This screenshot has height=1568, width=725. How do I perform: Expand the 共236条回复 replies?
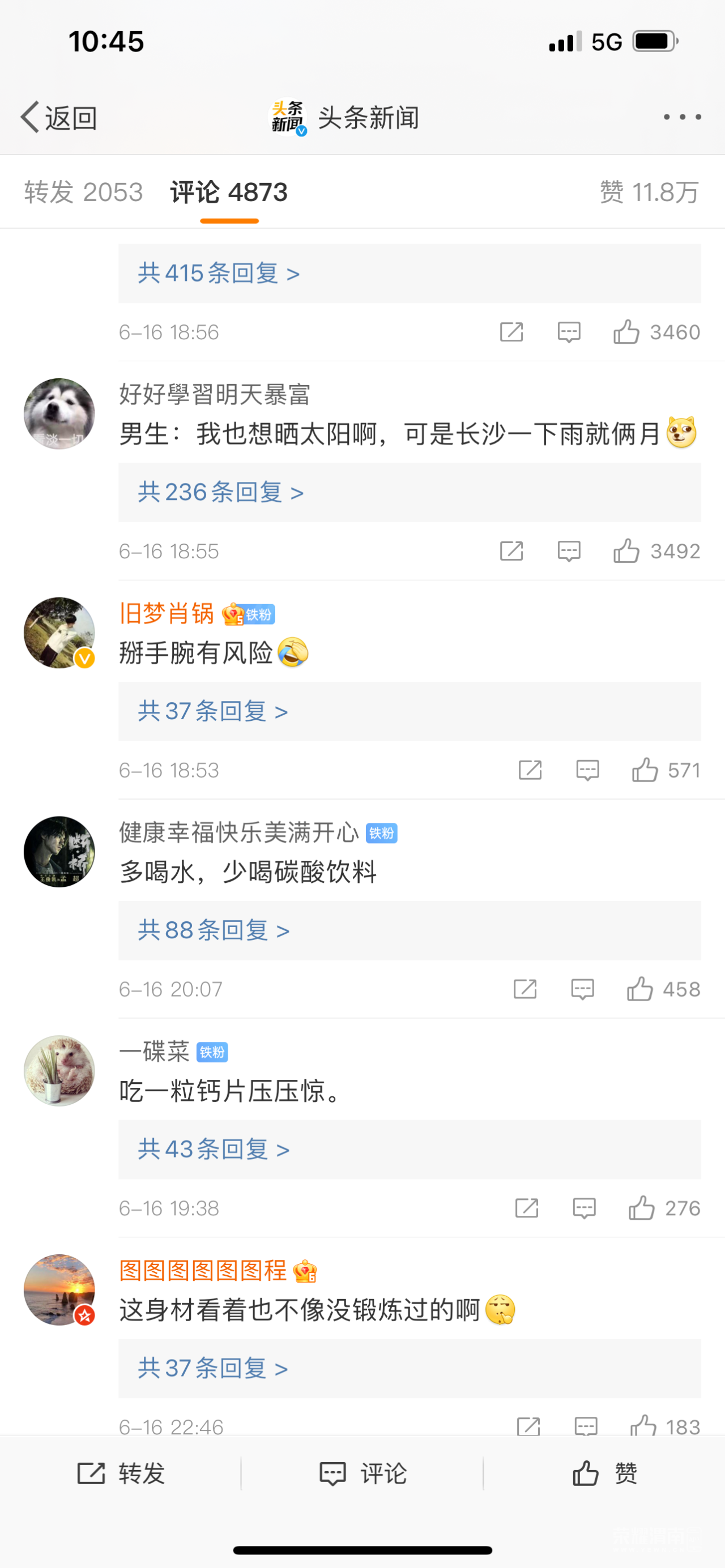tap(220, 493)
